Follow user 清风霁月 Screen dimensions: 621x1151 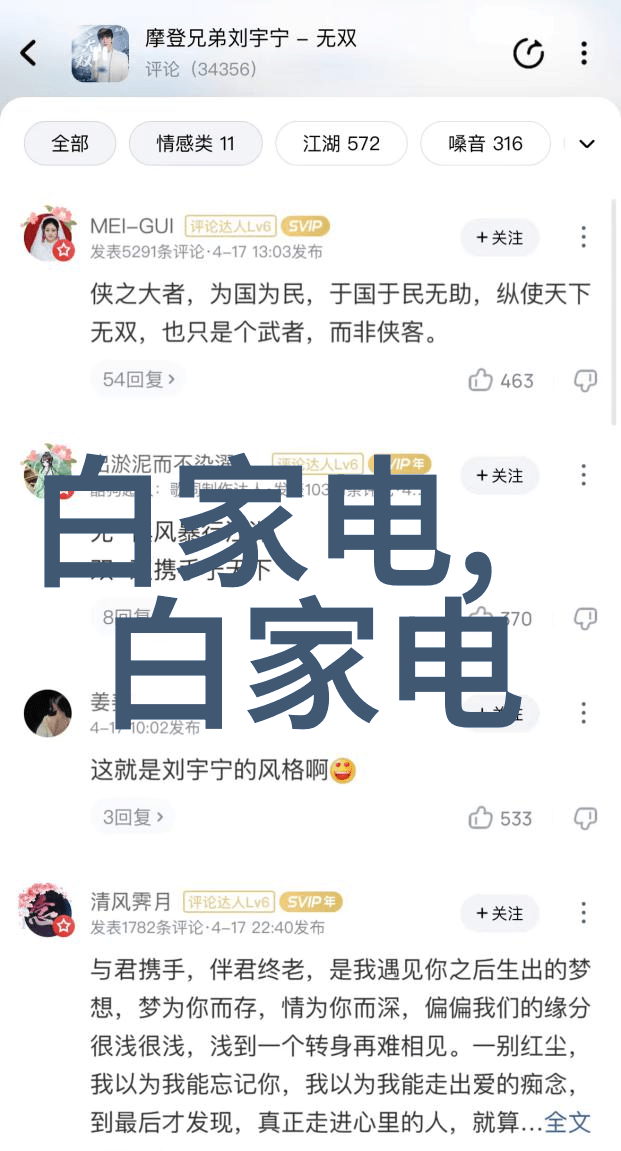pos(499,913)
